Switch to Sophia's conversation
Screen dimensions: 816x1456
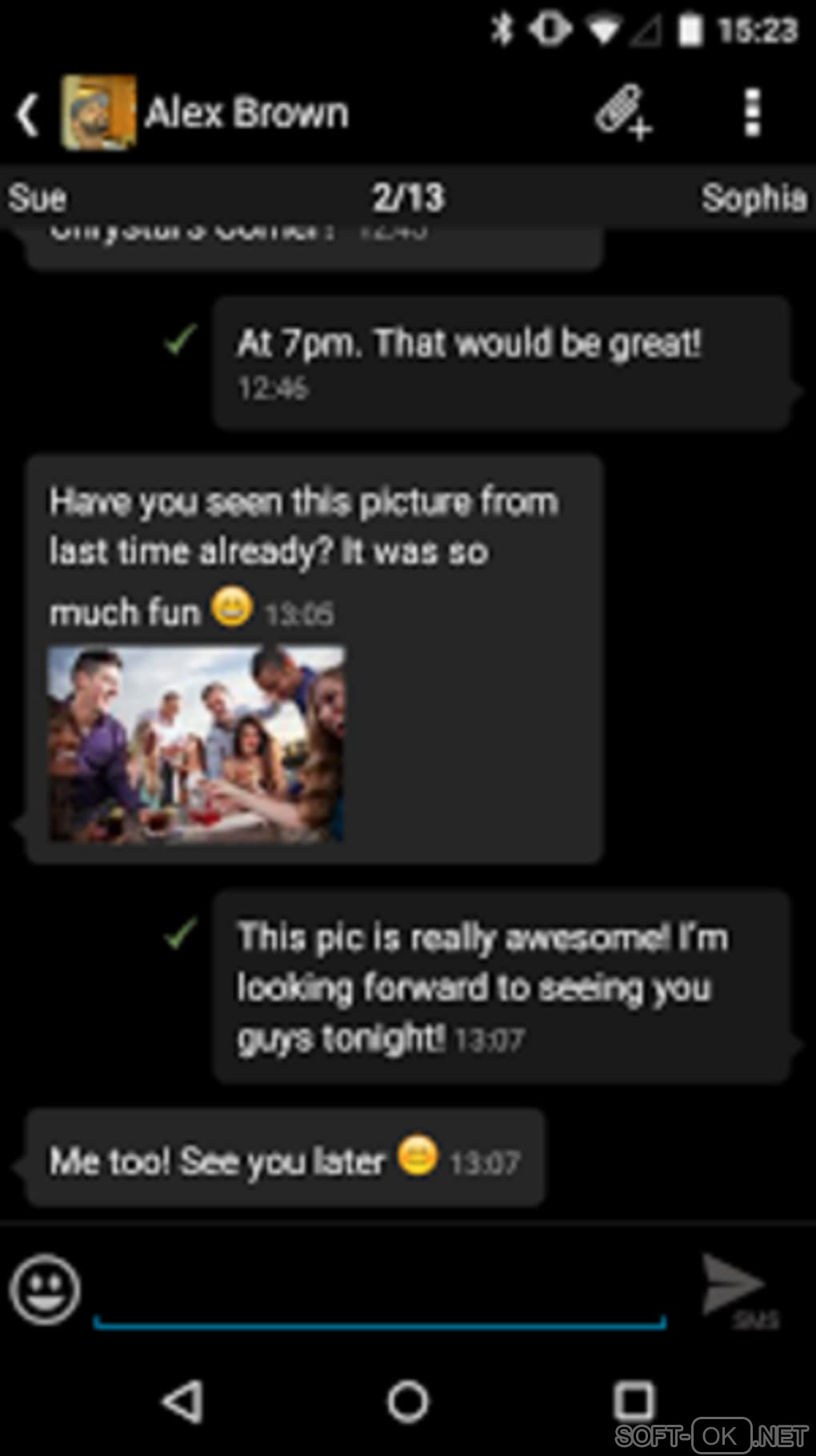pyautogui.click(x=753, y=198)
